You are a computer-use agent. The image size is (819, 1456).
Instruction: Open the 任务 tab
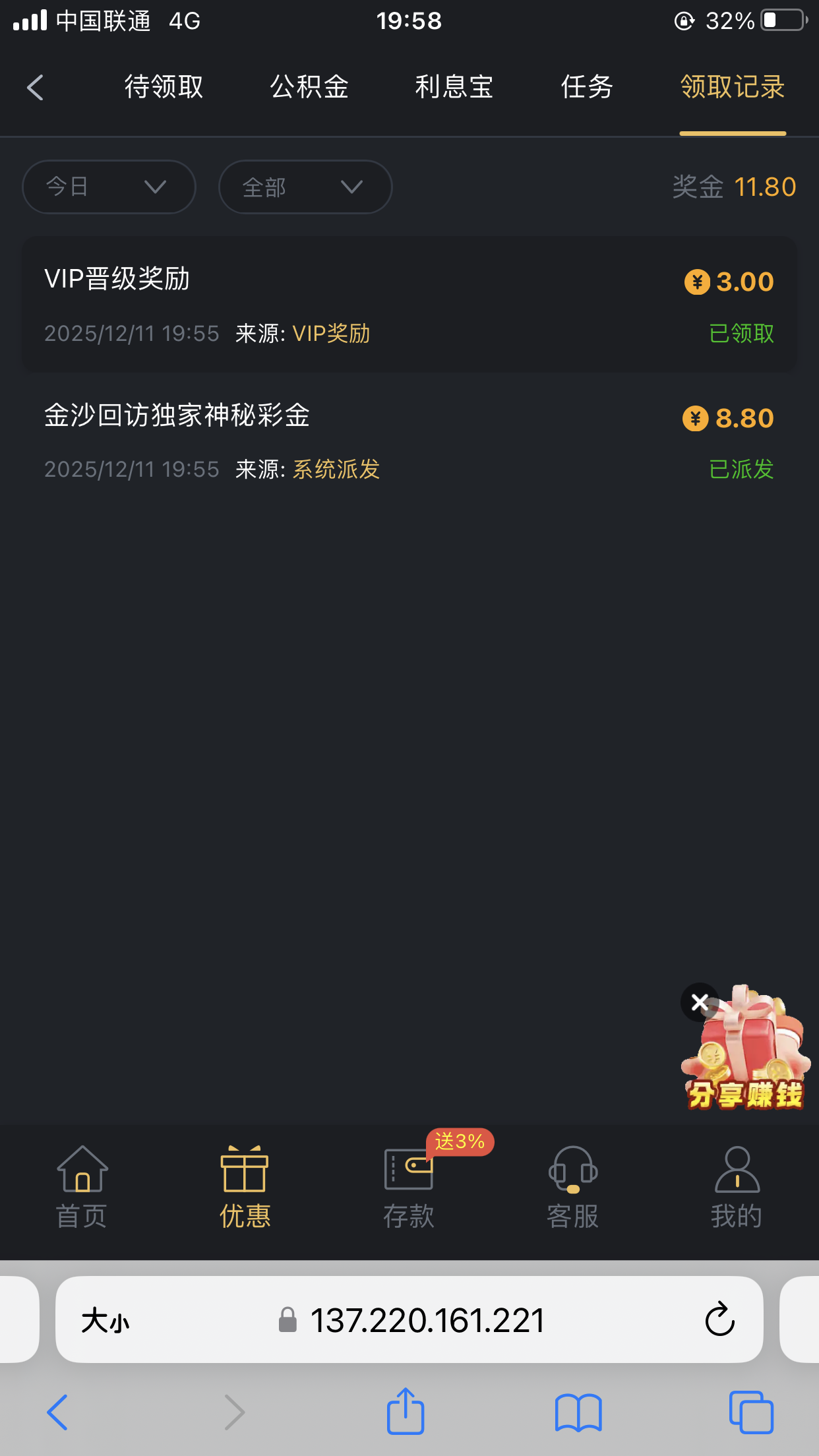(x=587, y=87)
